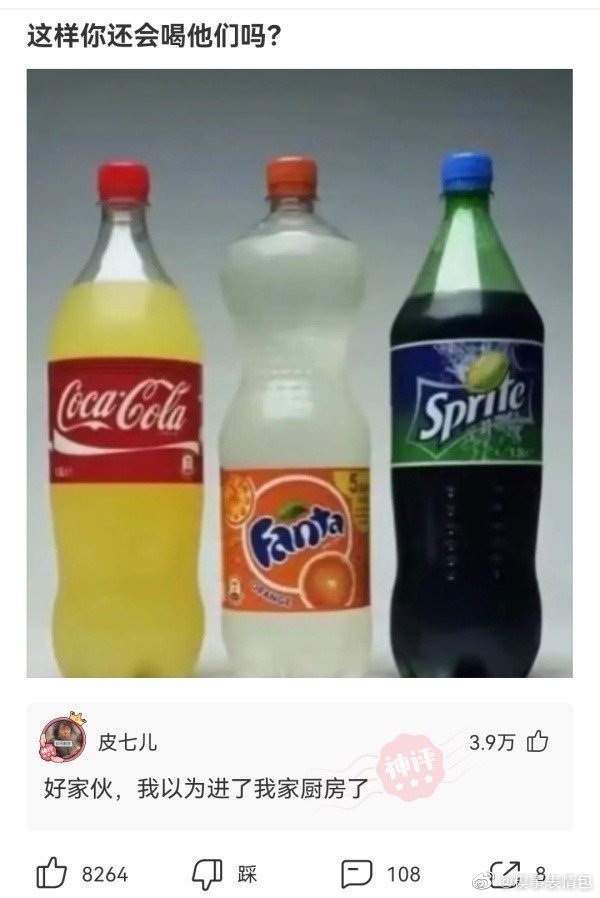The height and width of the screenshot is (898, 600).
Task: Open the 108 comments
Action: (357, 873)
